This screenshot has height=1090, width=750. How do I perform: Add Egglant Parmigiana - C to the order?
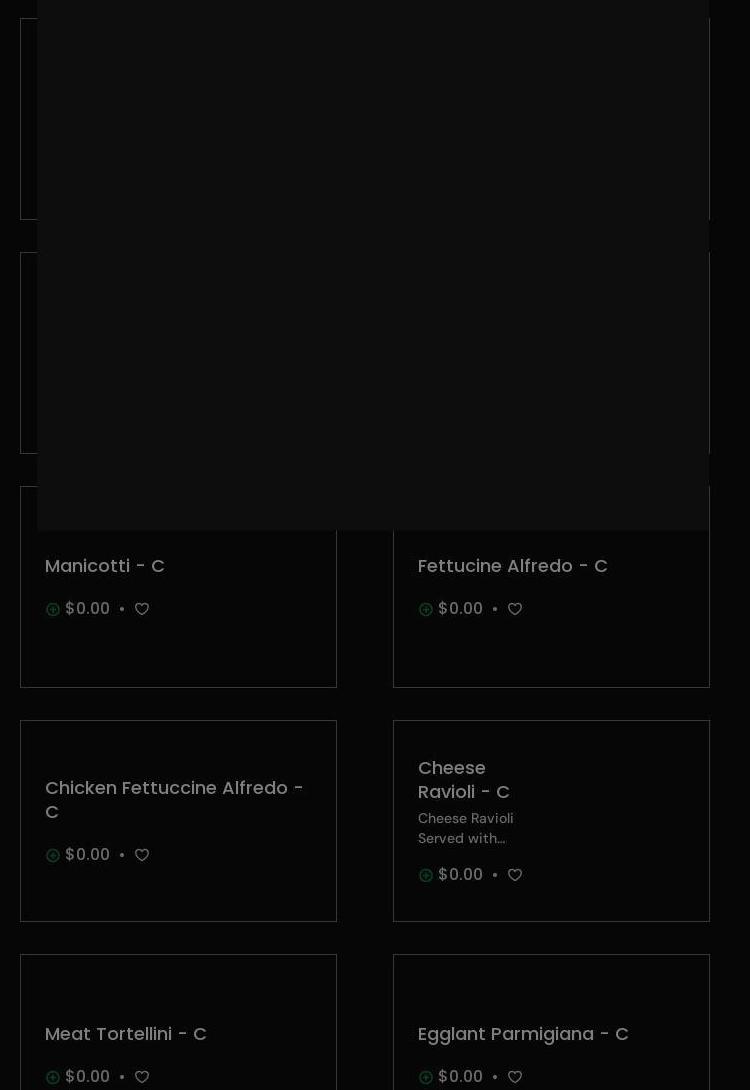426,1077
